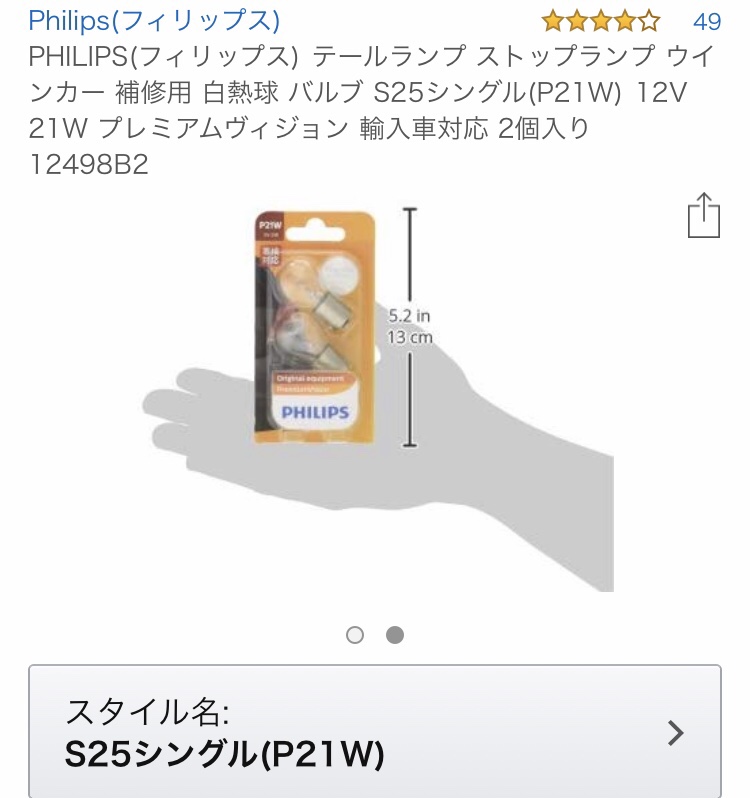Share this product

tap(704, 216)
